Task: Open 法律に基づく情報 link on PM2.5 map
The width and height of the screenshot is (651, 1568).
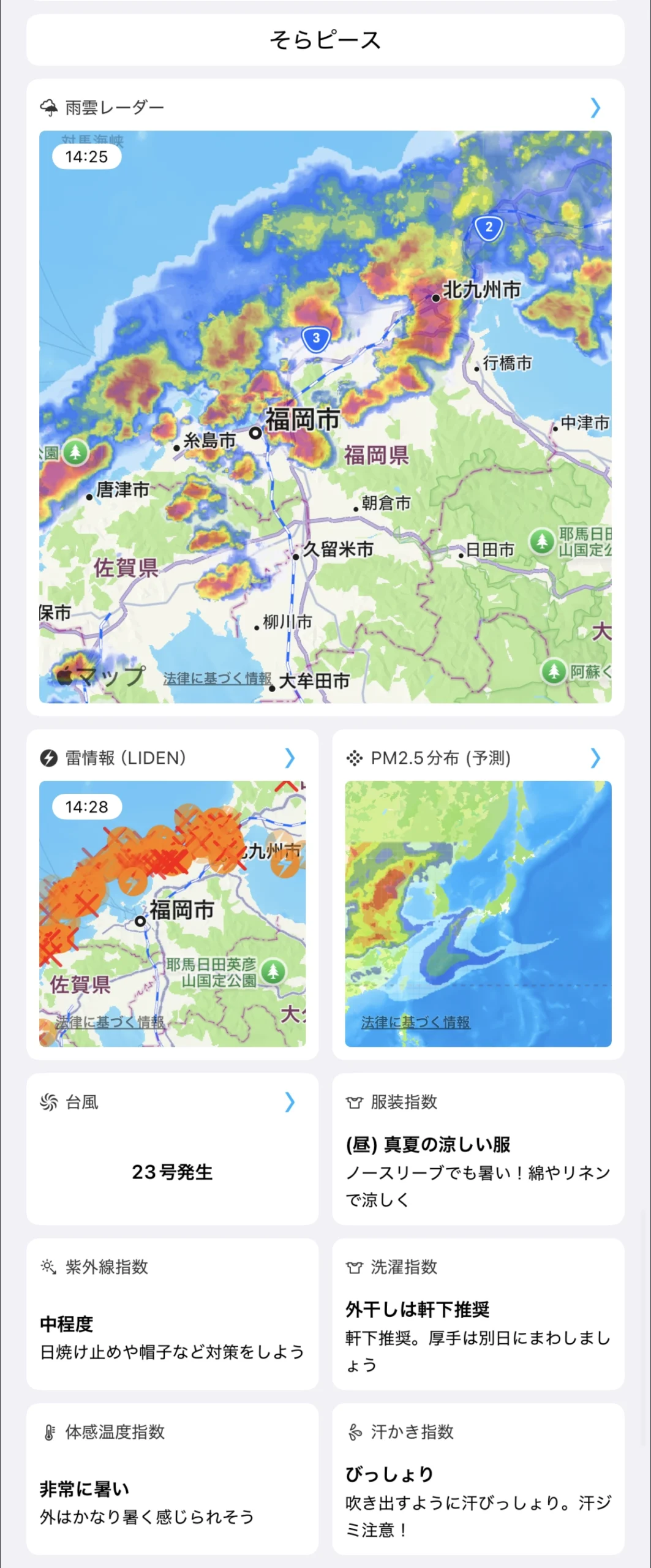Action: coord(416,1022)
